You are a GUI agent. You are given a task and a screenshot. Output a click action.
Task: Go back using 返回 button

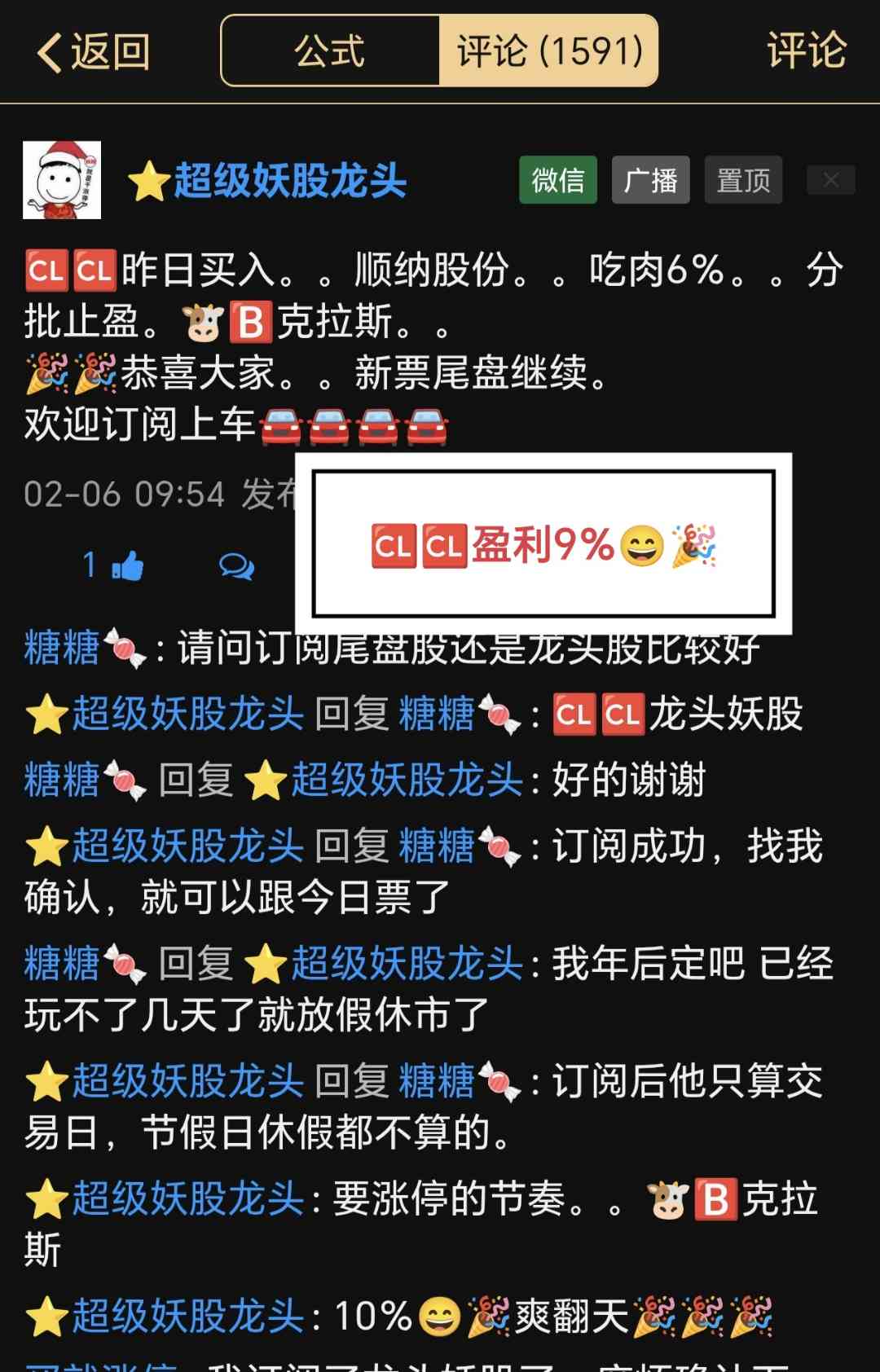pos(94,52)
